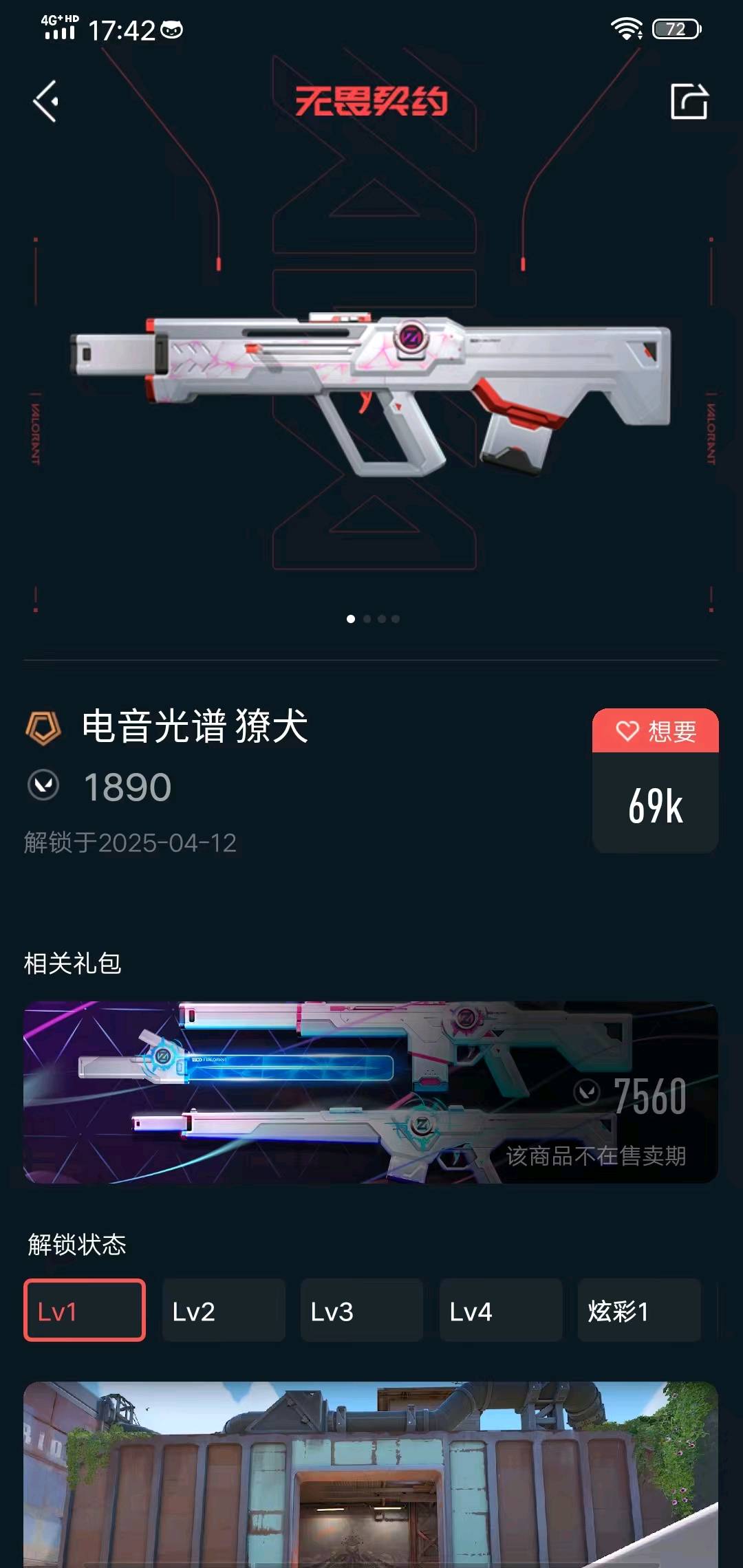This screenshot has height=1568, width=743.
Task: Switch to Lv2 unlock level
Action: [223, 1310]
